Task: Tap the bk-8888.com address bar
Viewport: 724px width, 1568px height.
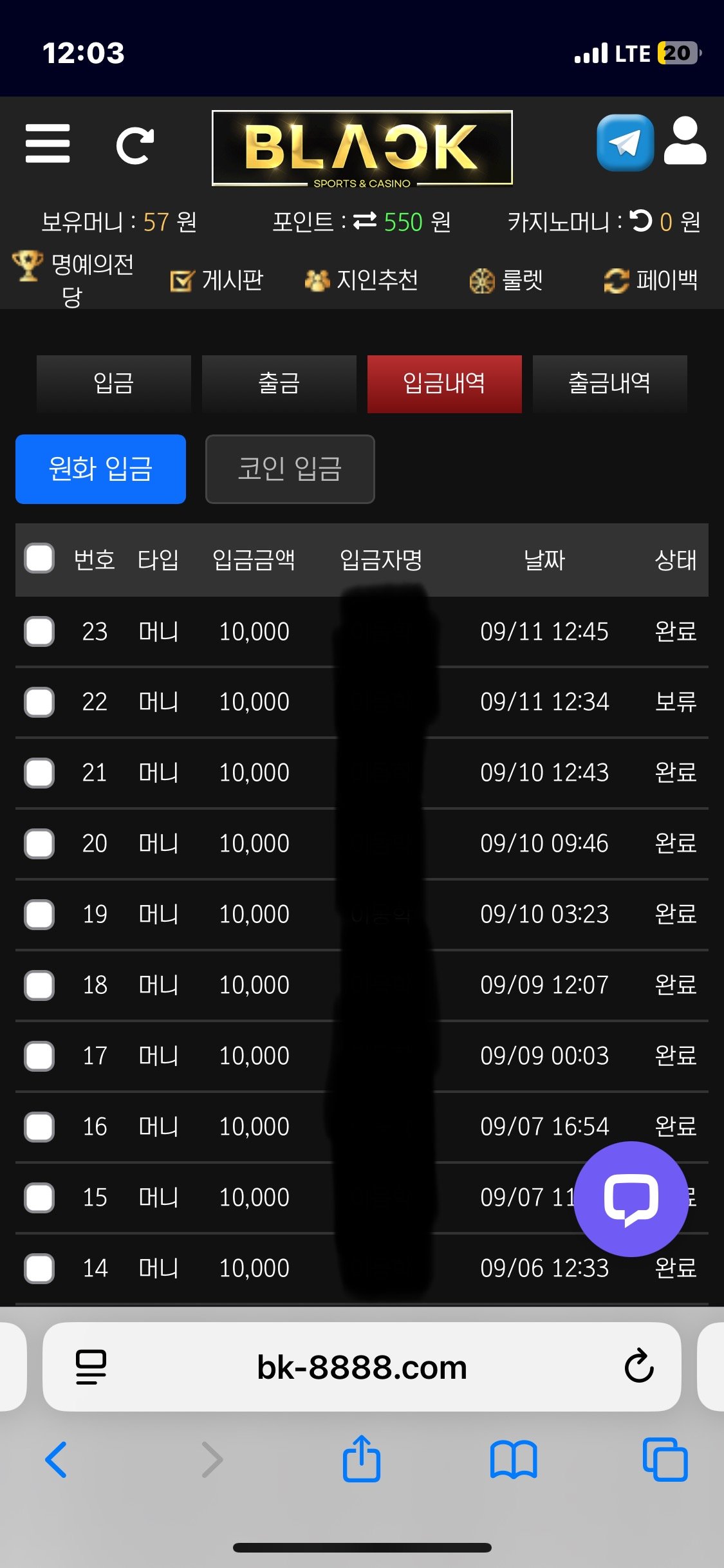Action: [x=362, y=1367]
